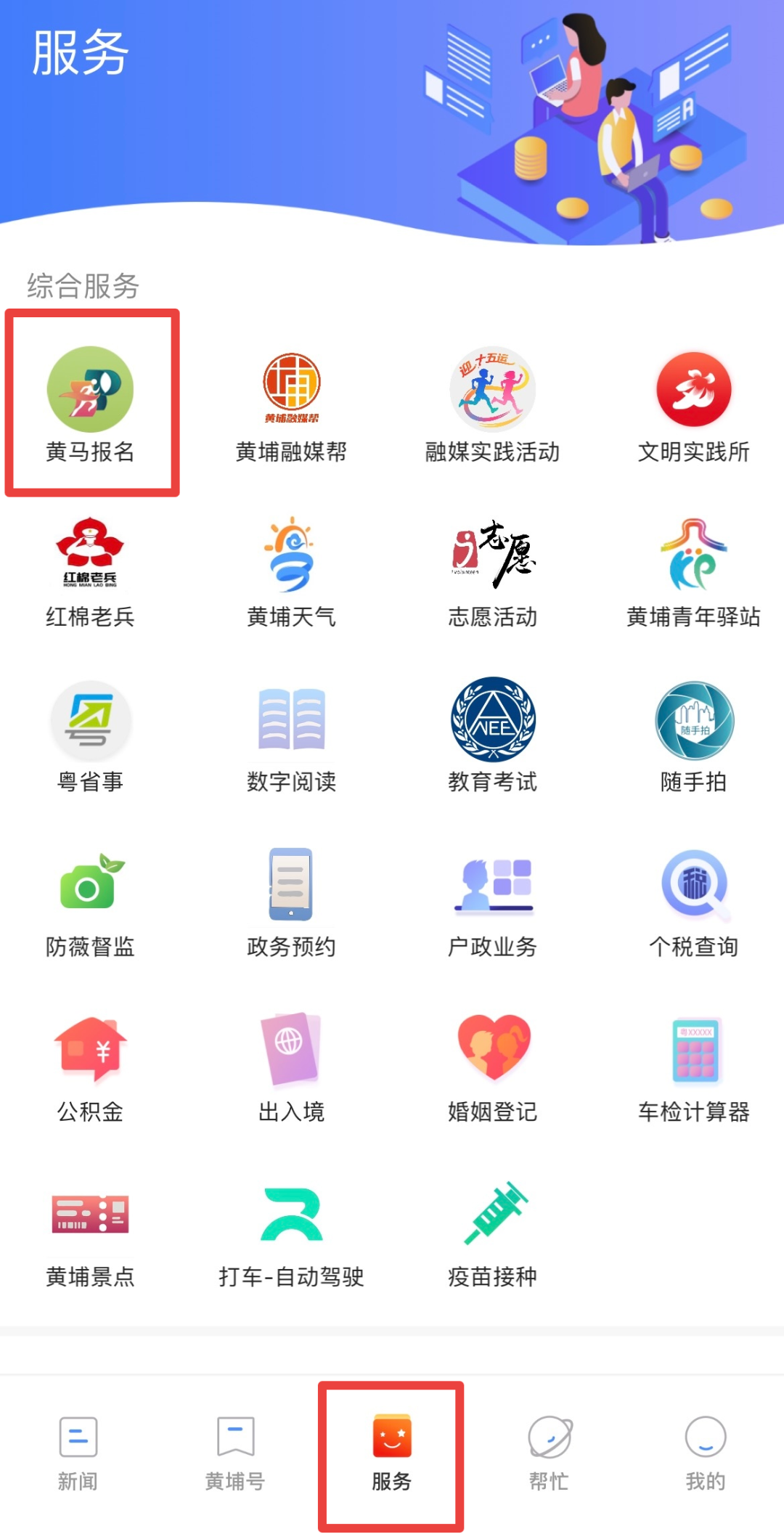This screenshot has height=1534, width=784.
Task: Open 黄埔融媒帮 service
Action: point(291,403)
